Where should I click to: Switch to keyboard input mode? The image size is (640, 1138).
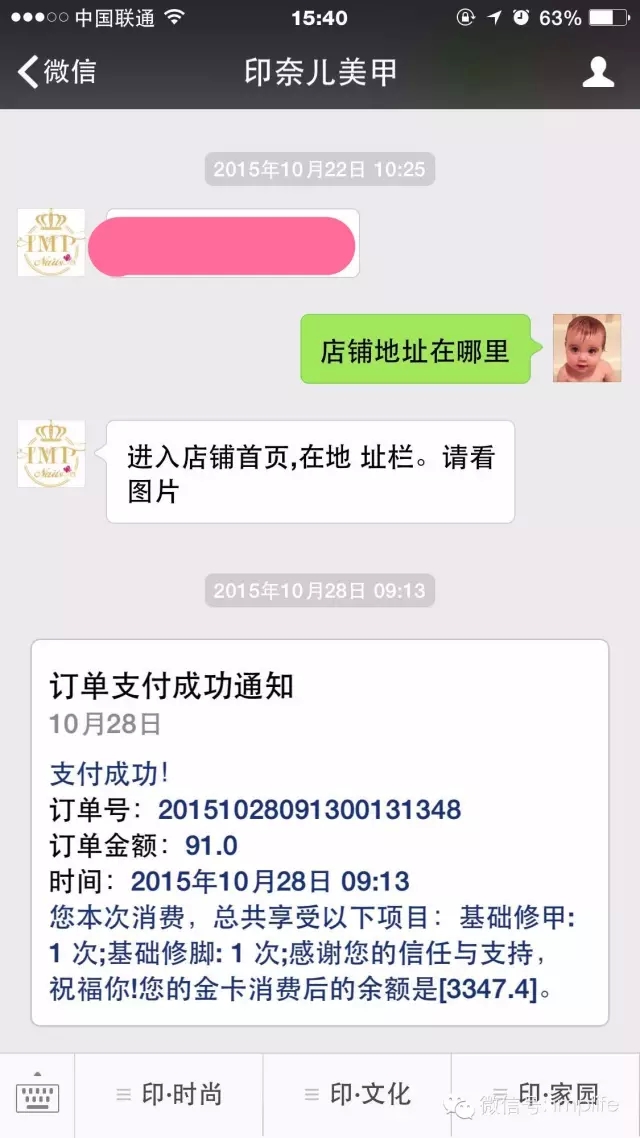[37, 1095]
